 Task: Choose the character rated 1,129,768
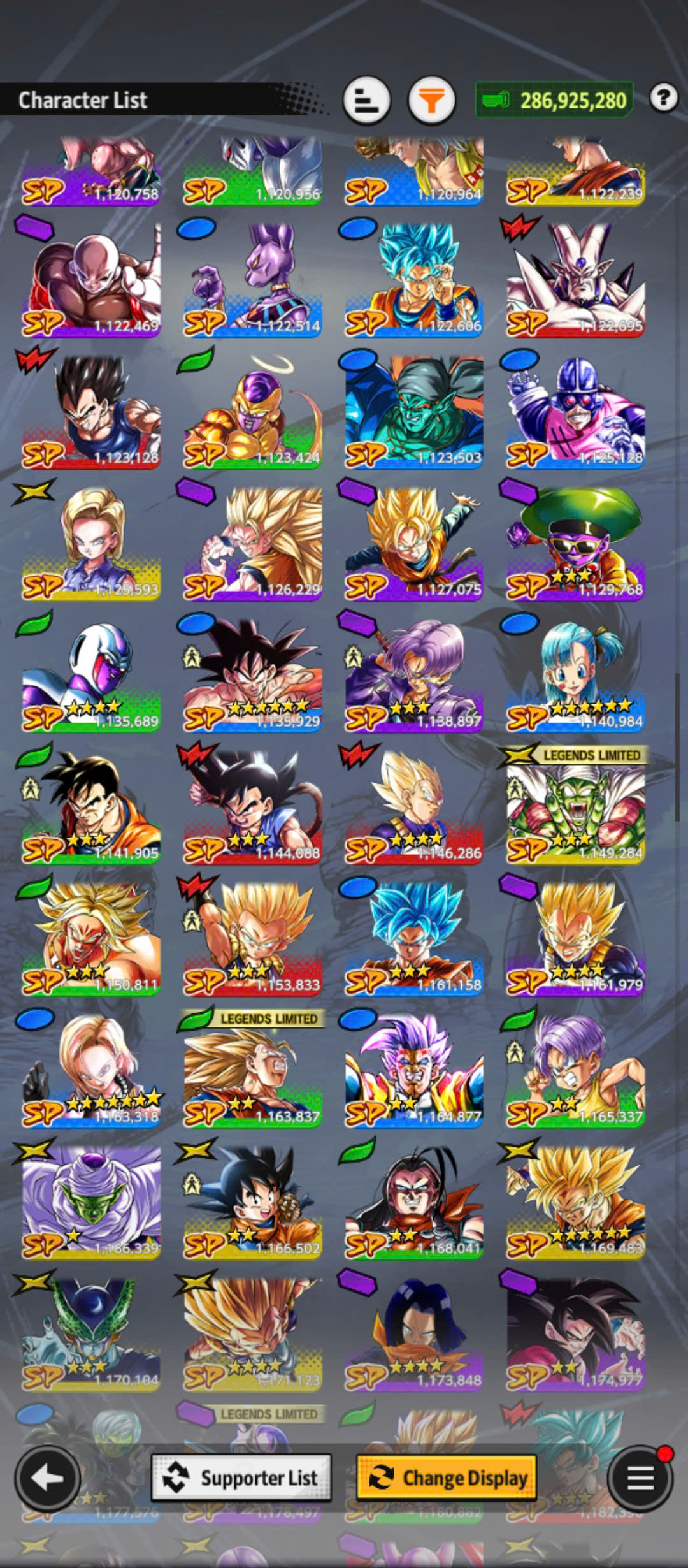coord(576,543)
